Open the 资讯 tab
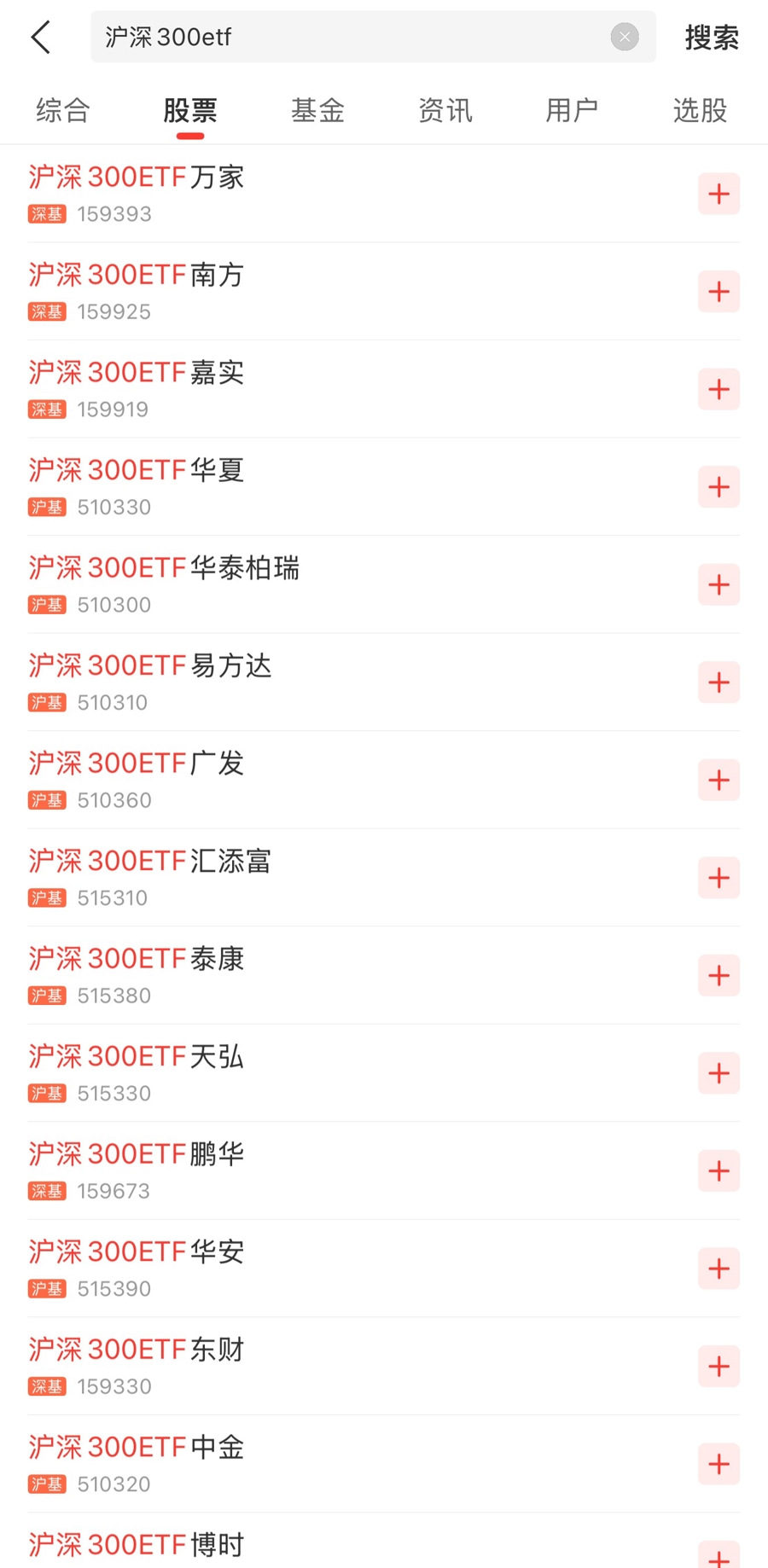768x1568 pixels. (445, 110)
